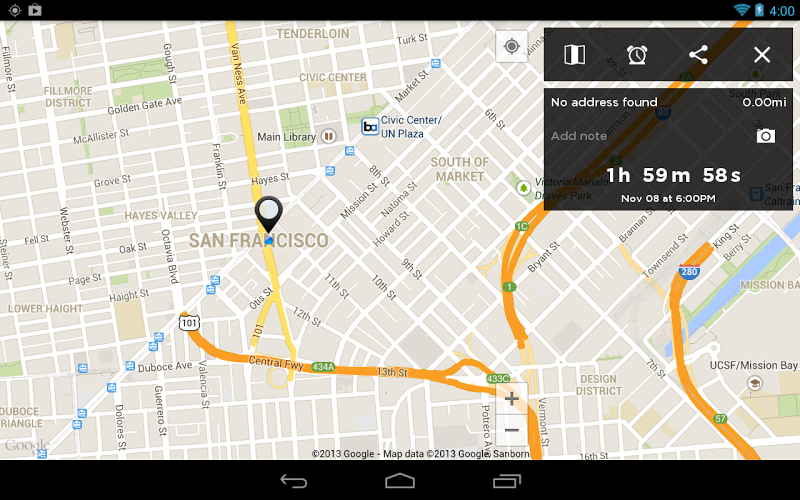Go back with system back button

pyautogui.click(x=293, y=481)
